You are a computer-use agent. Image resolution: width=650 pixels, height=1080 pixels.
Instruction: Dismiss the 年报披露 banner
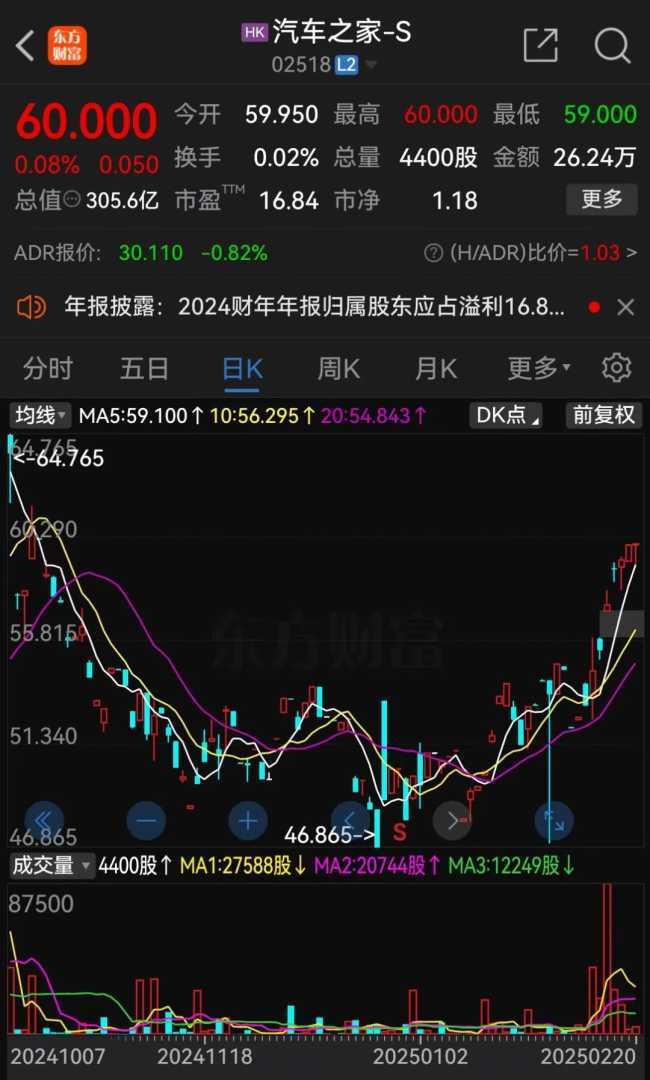pyautogui.click(x=626, y=307)
